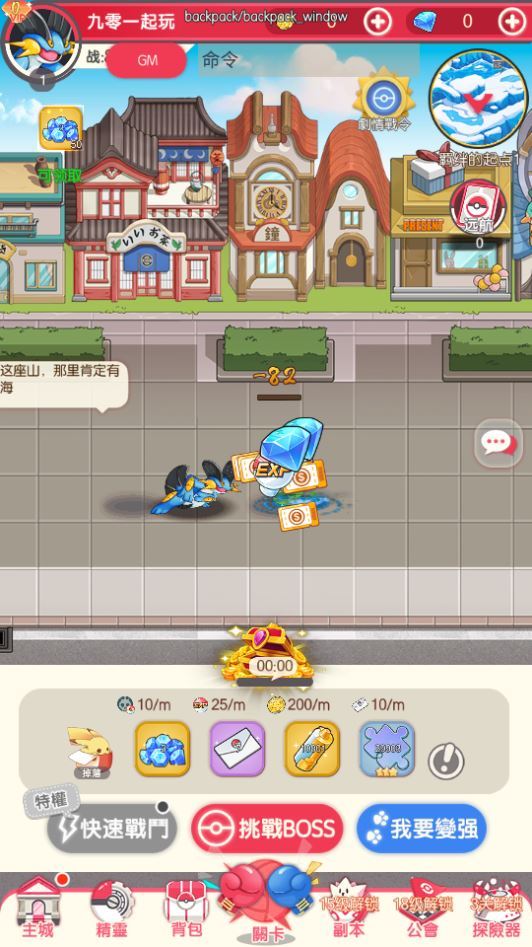Switch to the 精靈 tab
Screen dimensions: 532x947
pos(112,909)
